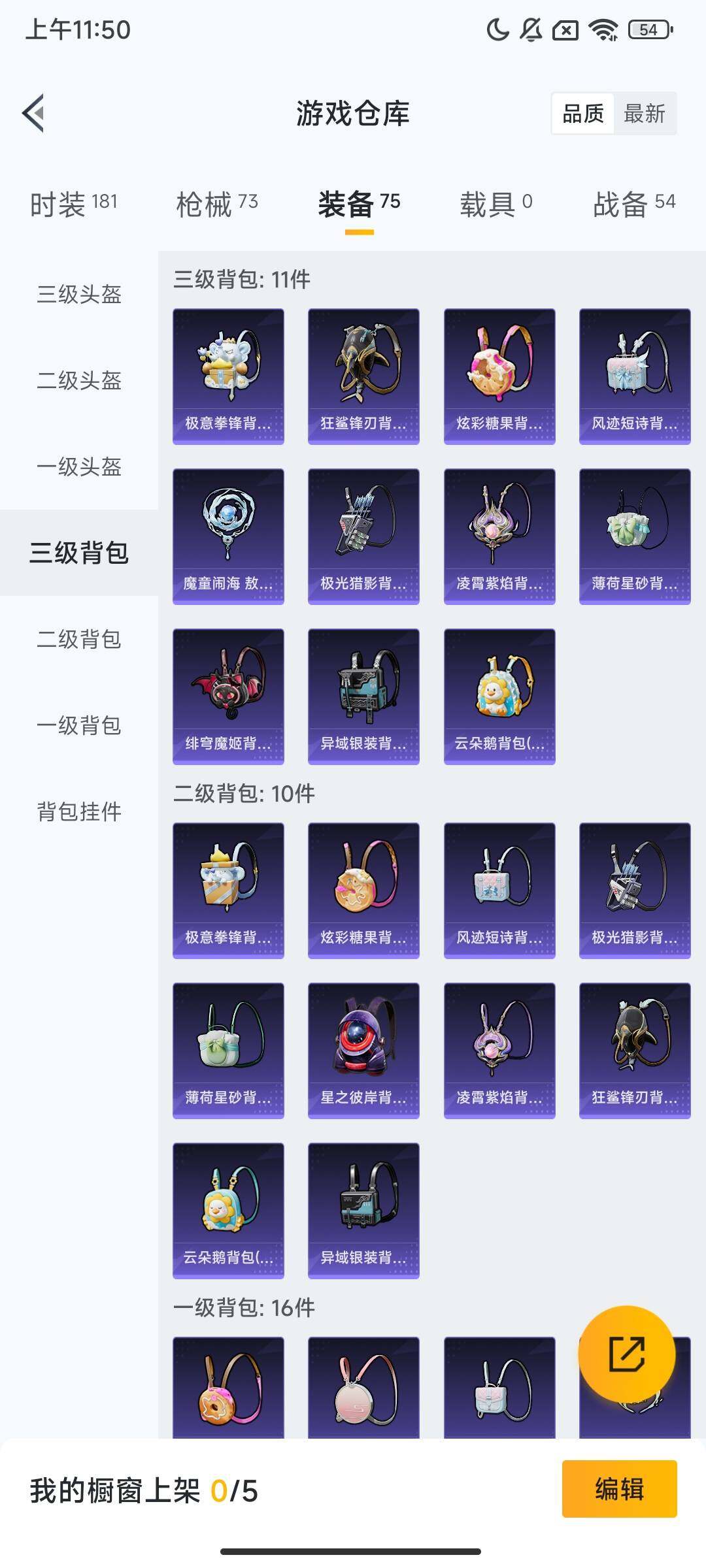Expand the 二级背包 category in sidebar

pos(78,641)
